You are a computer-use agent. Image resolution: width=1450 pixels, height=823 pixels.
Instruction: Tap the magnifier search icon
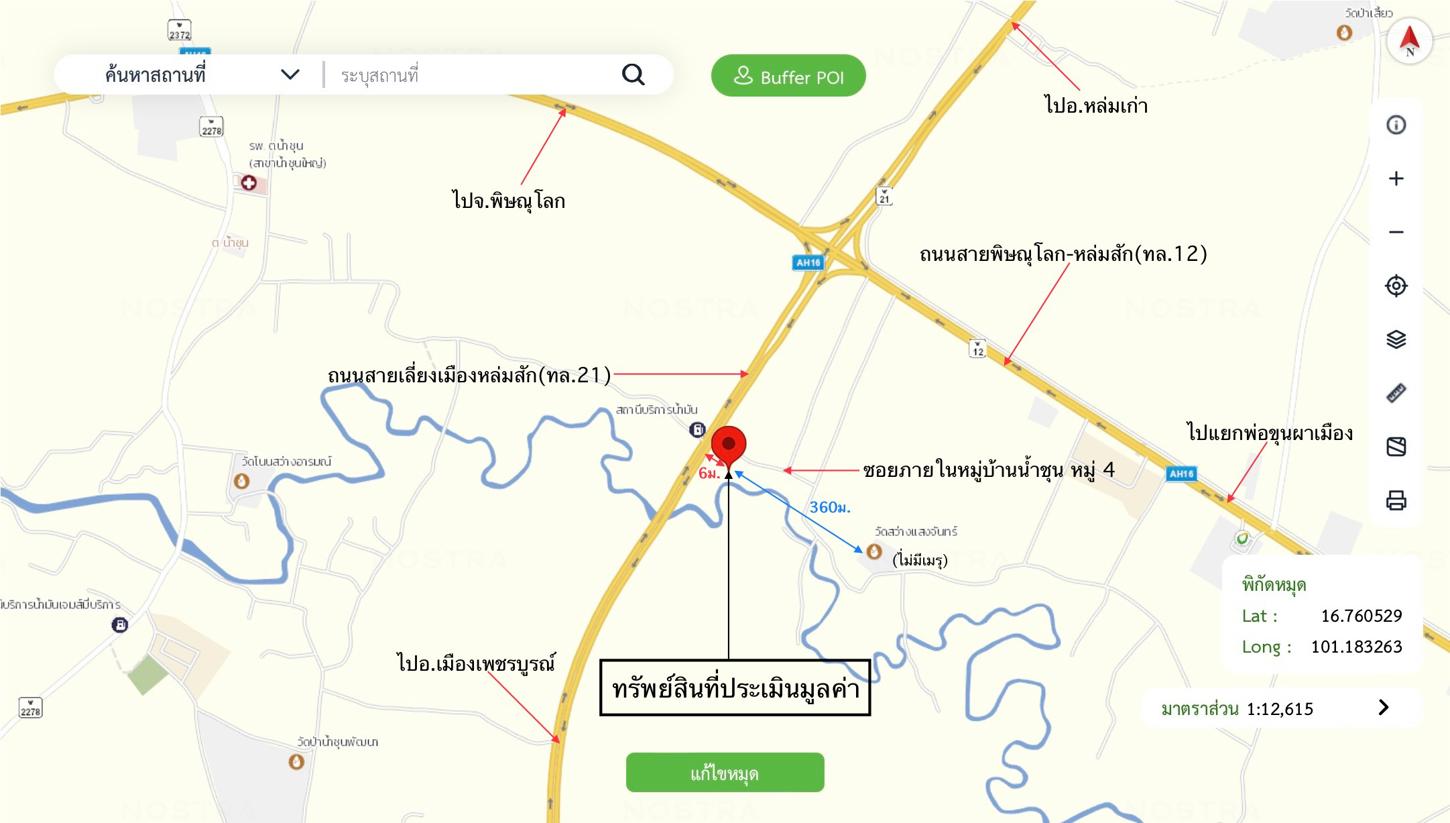(x=633, y=75)
